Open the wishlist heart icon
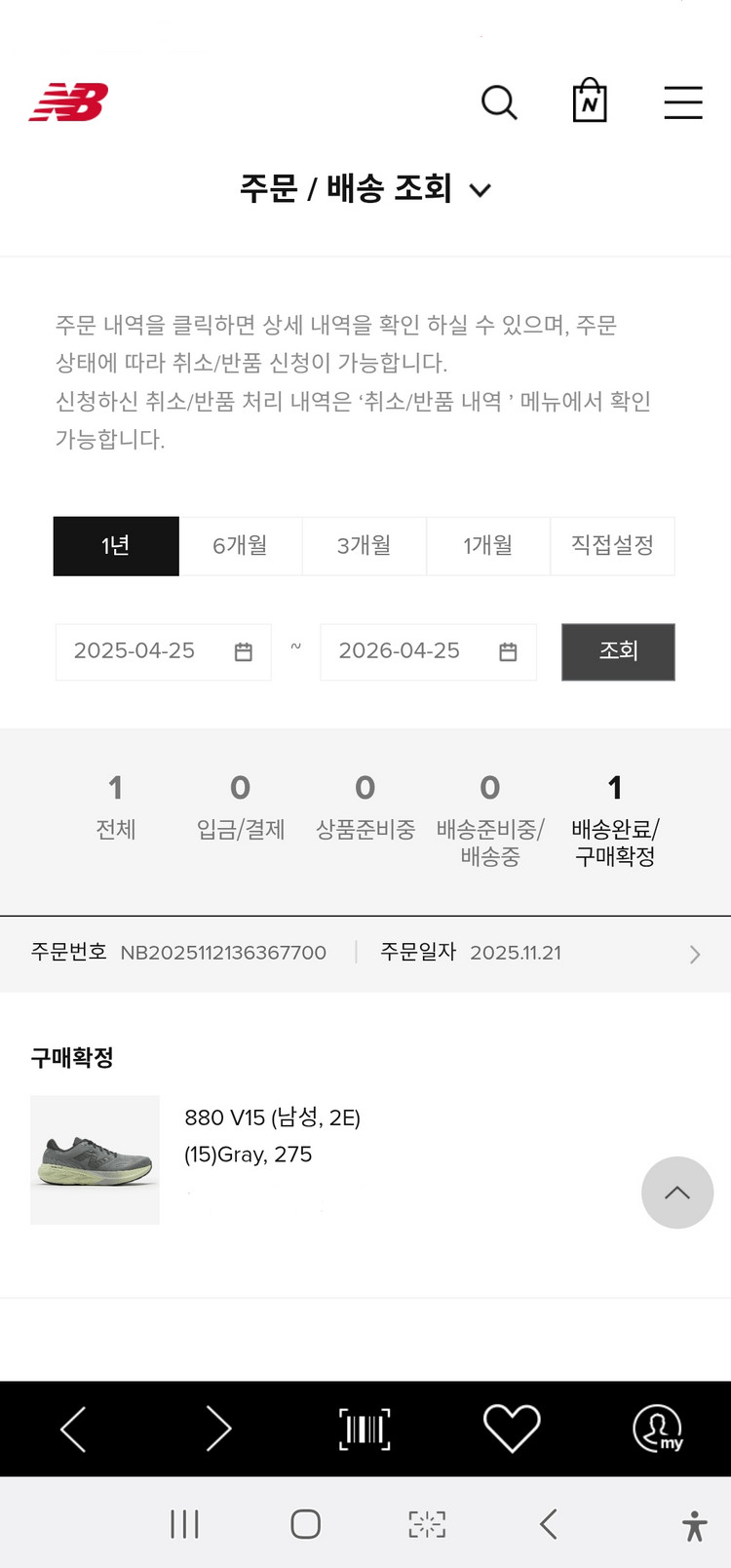 [511, 1428]
